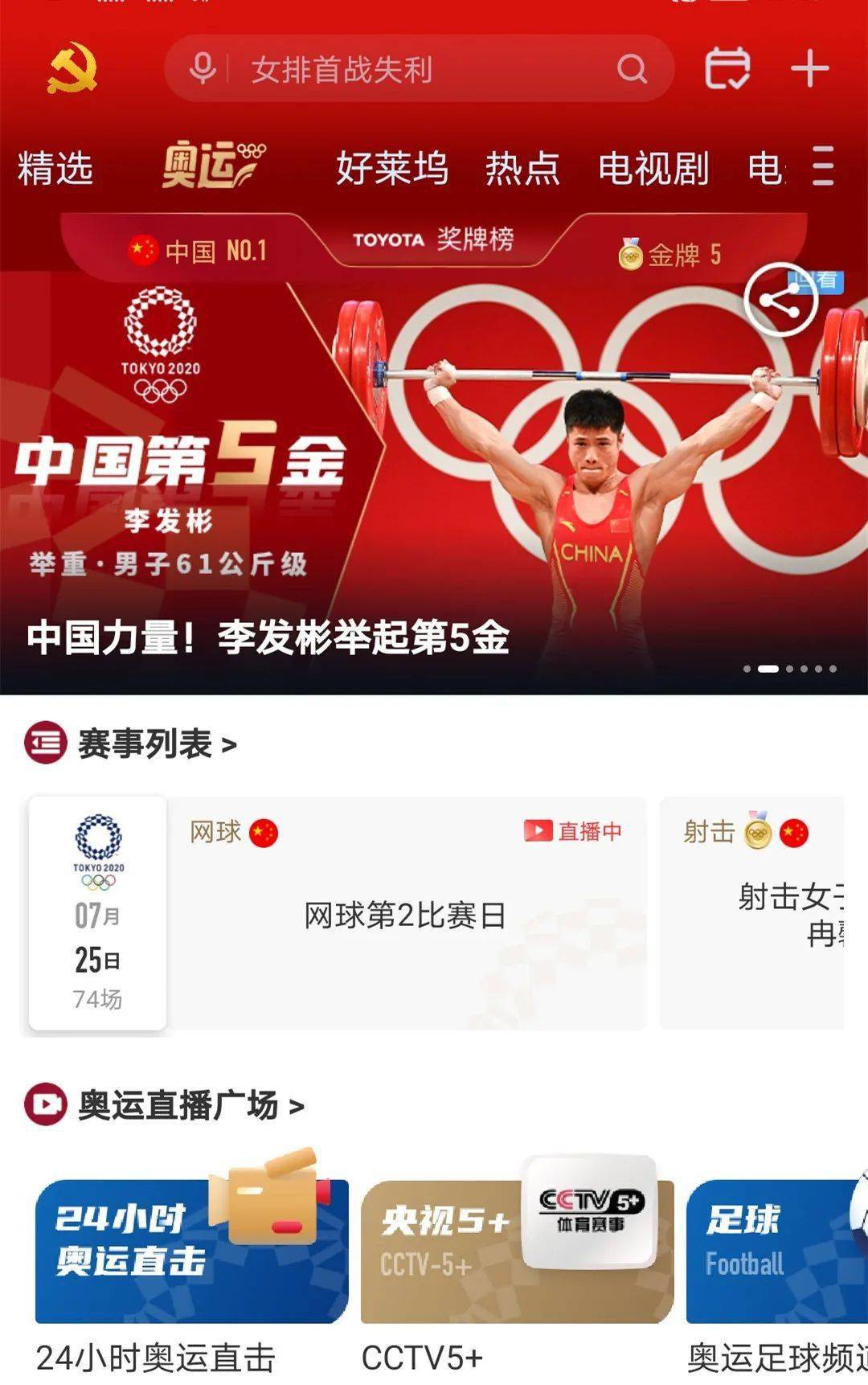The image size is (868, 1385).
Task: Open the search field showing 女排首战失利
Action: 418,70
